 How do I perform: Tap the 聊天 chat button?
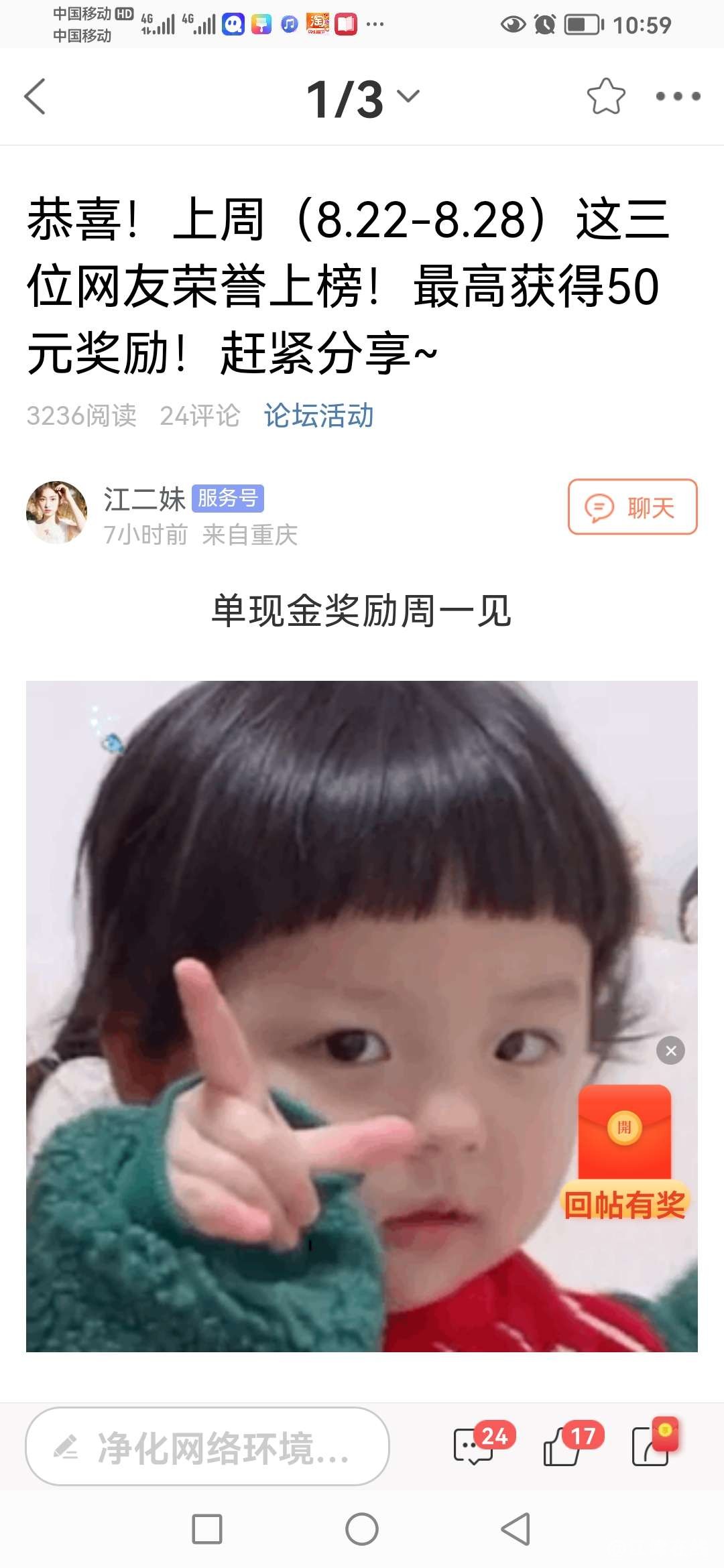[x=632, y=507]
